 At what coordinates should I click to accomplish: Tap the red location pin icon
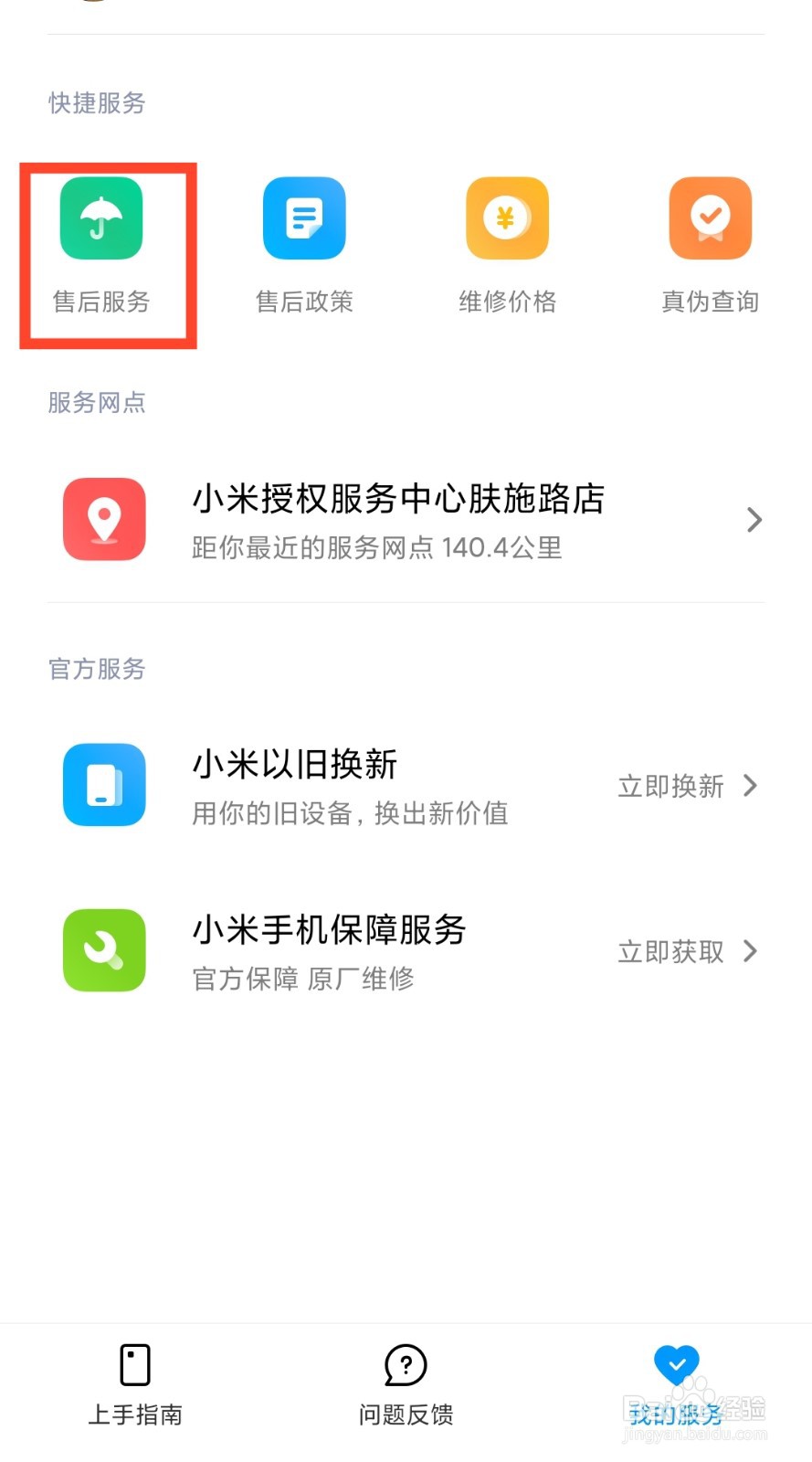tap(103, 519)
